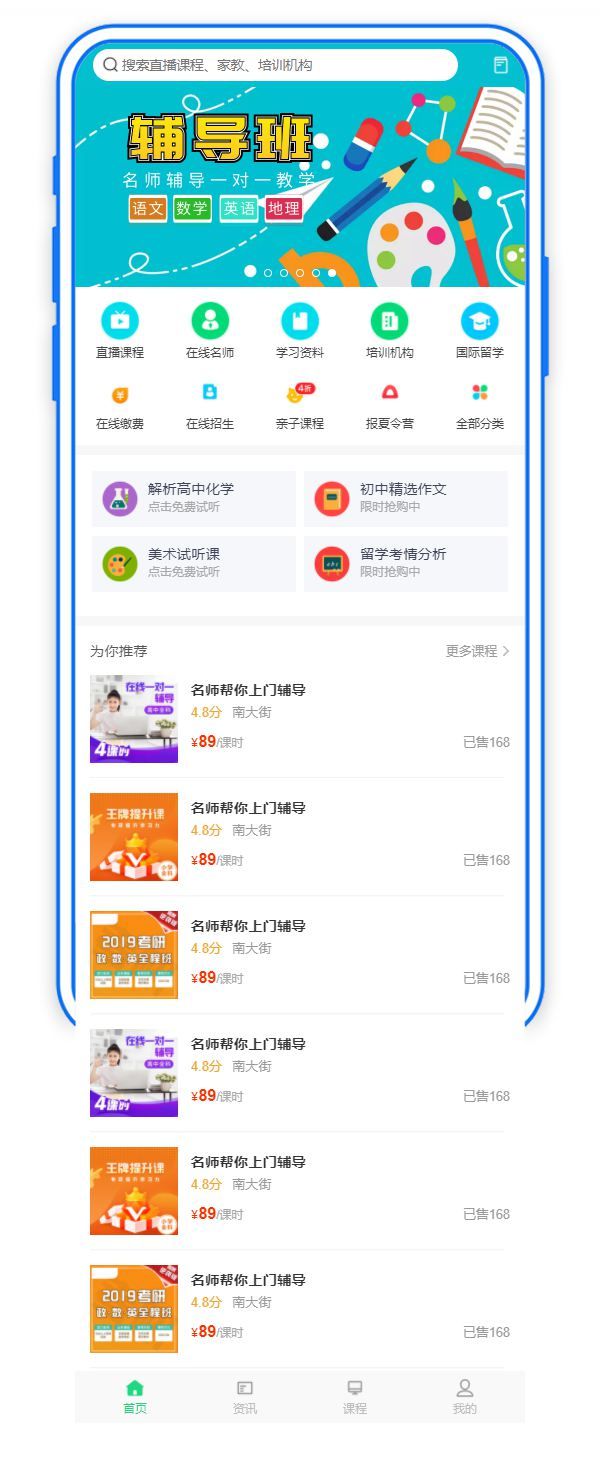Open the 直播课程 category
The height and width of the screenshot is (1457, 600).
(x=120, y=331)
